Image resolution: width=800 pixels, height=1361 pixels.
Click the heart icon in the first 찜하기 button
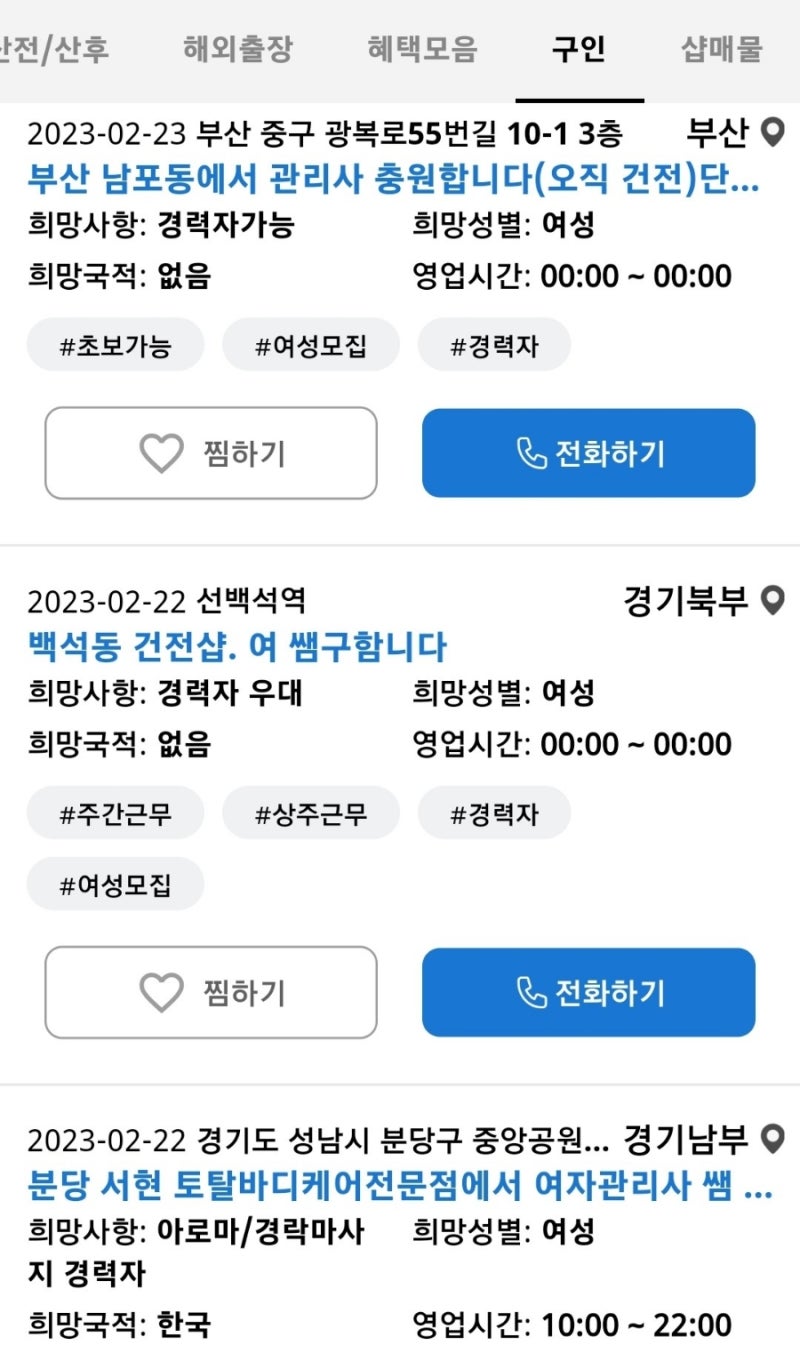(x=162, y=453)
